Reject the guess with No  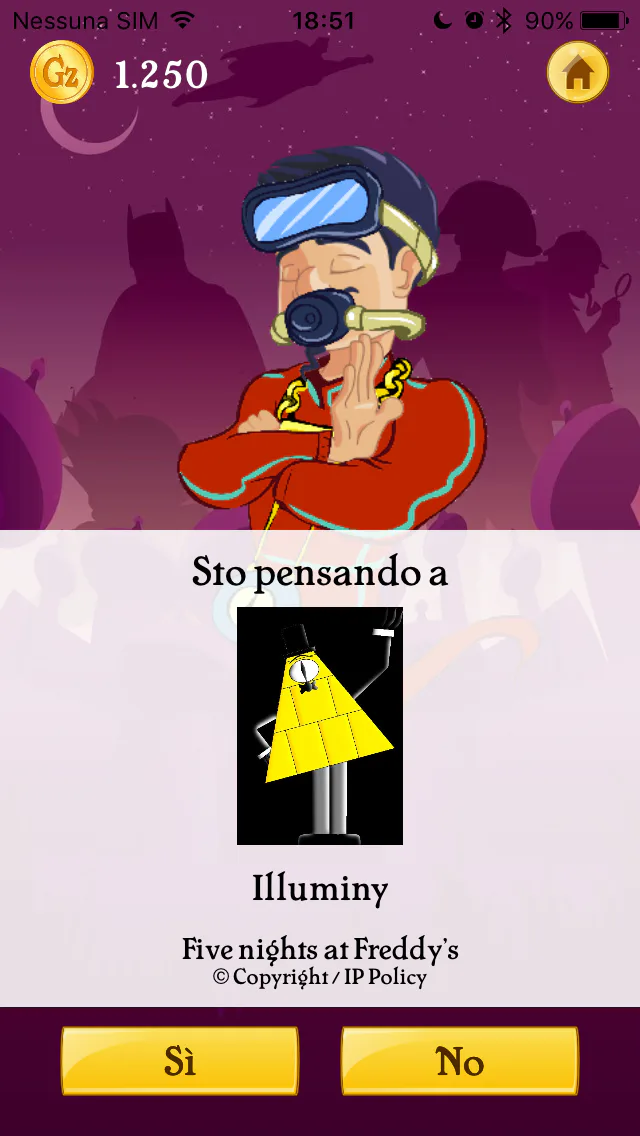click(x=460, y=1061)
